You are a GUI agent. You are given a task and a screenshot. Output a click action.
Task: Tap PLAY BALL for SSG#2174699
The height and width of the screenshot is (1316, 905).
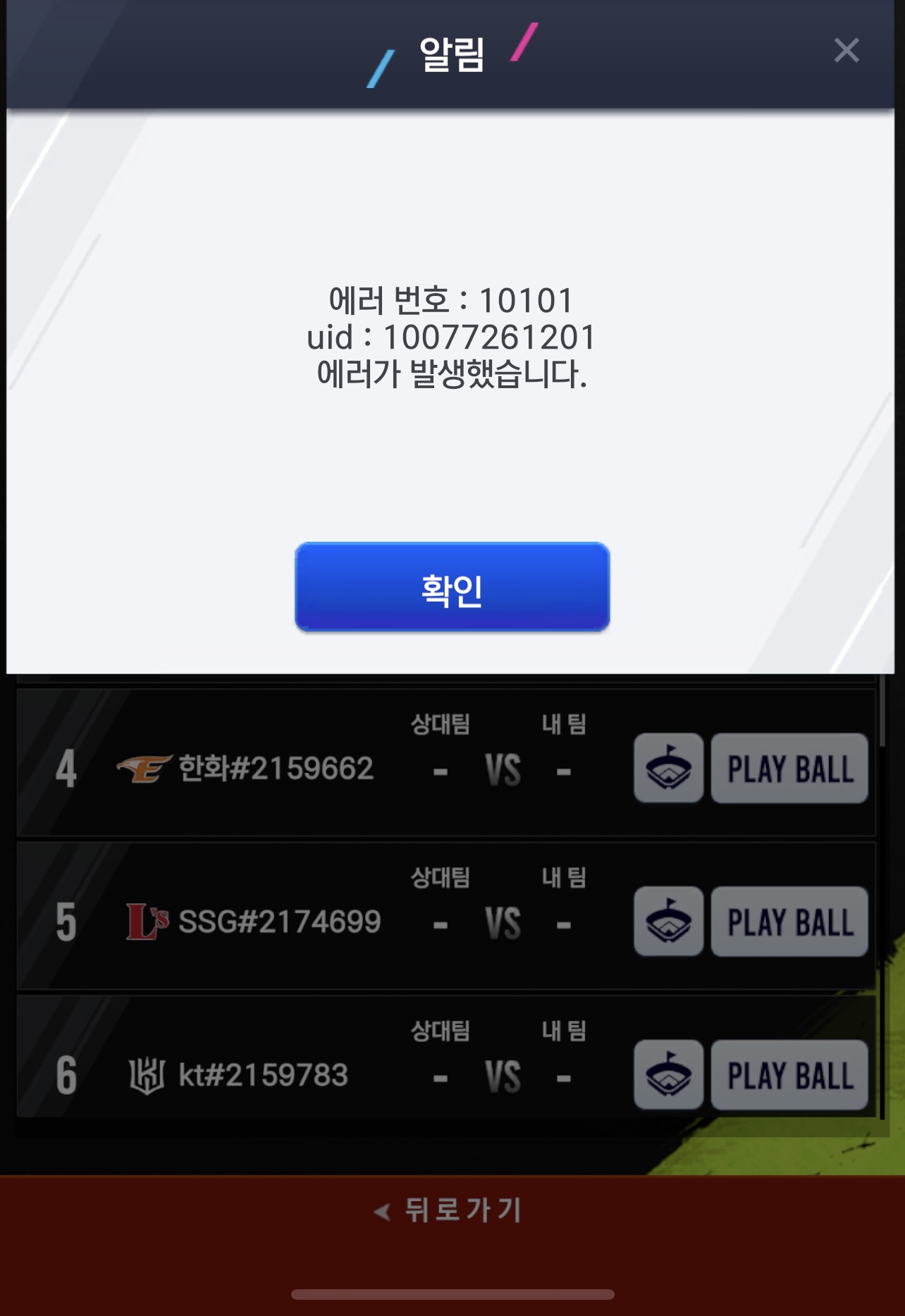[x=789, y=921]
